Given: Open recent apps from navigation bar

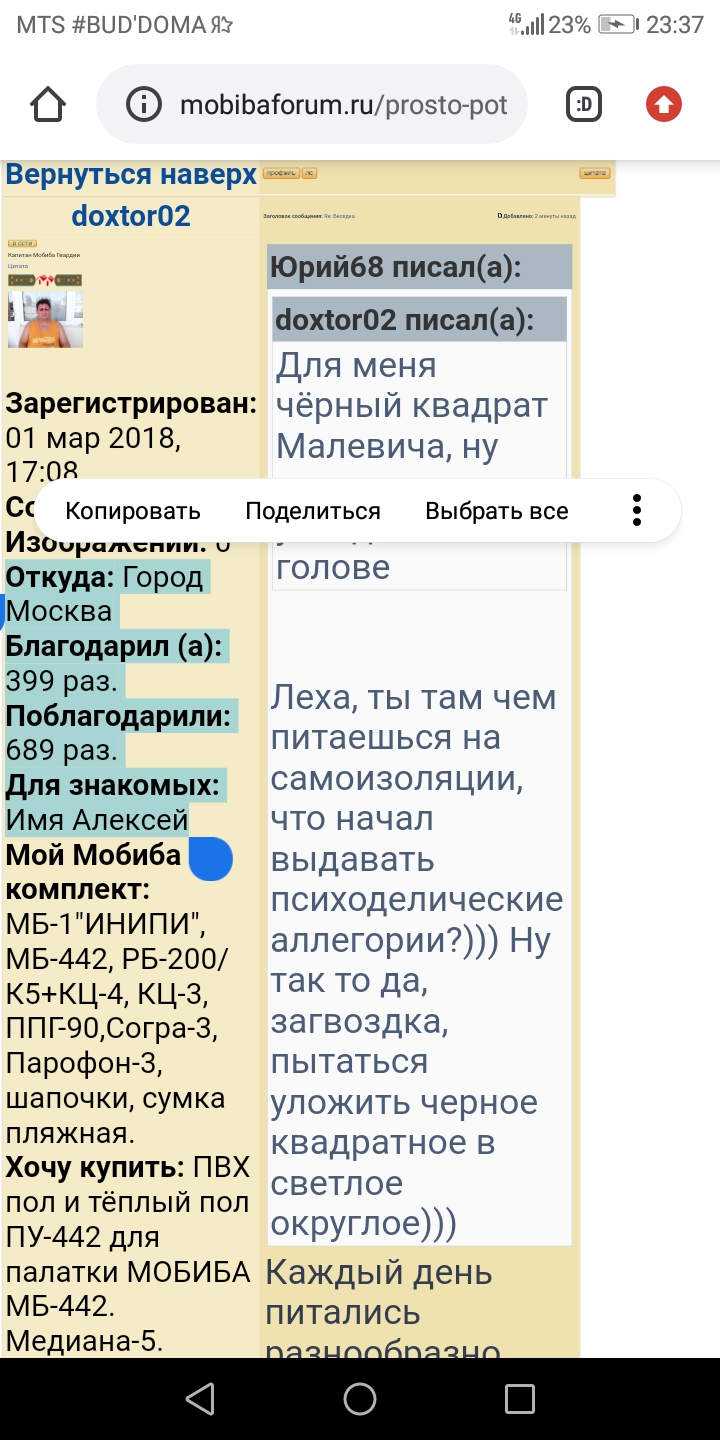Looking at the screenshot, I should tap(520, 1398).
